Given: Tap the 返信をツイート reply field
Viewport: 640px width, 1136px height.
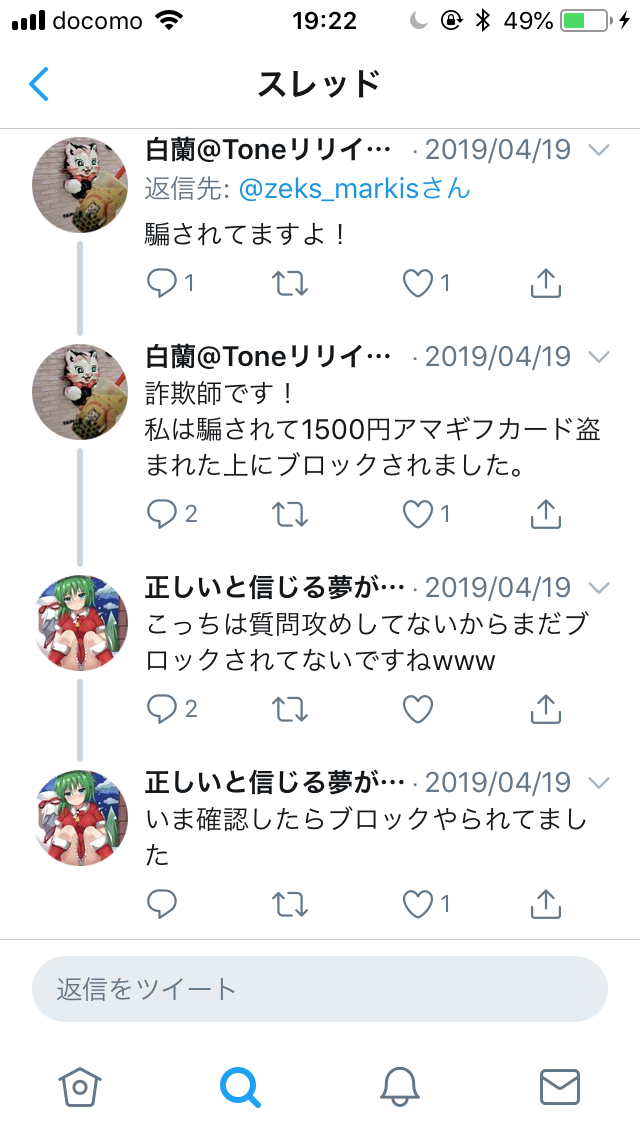Looking at the screenshot, I should pyautogui.click(x=320, y=989).
